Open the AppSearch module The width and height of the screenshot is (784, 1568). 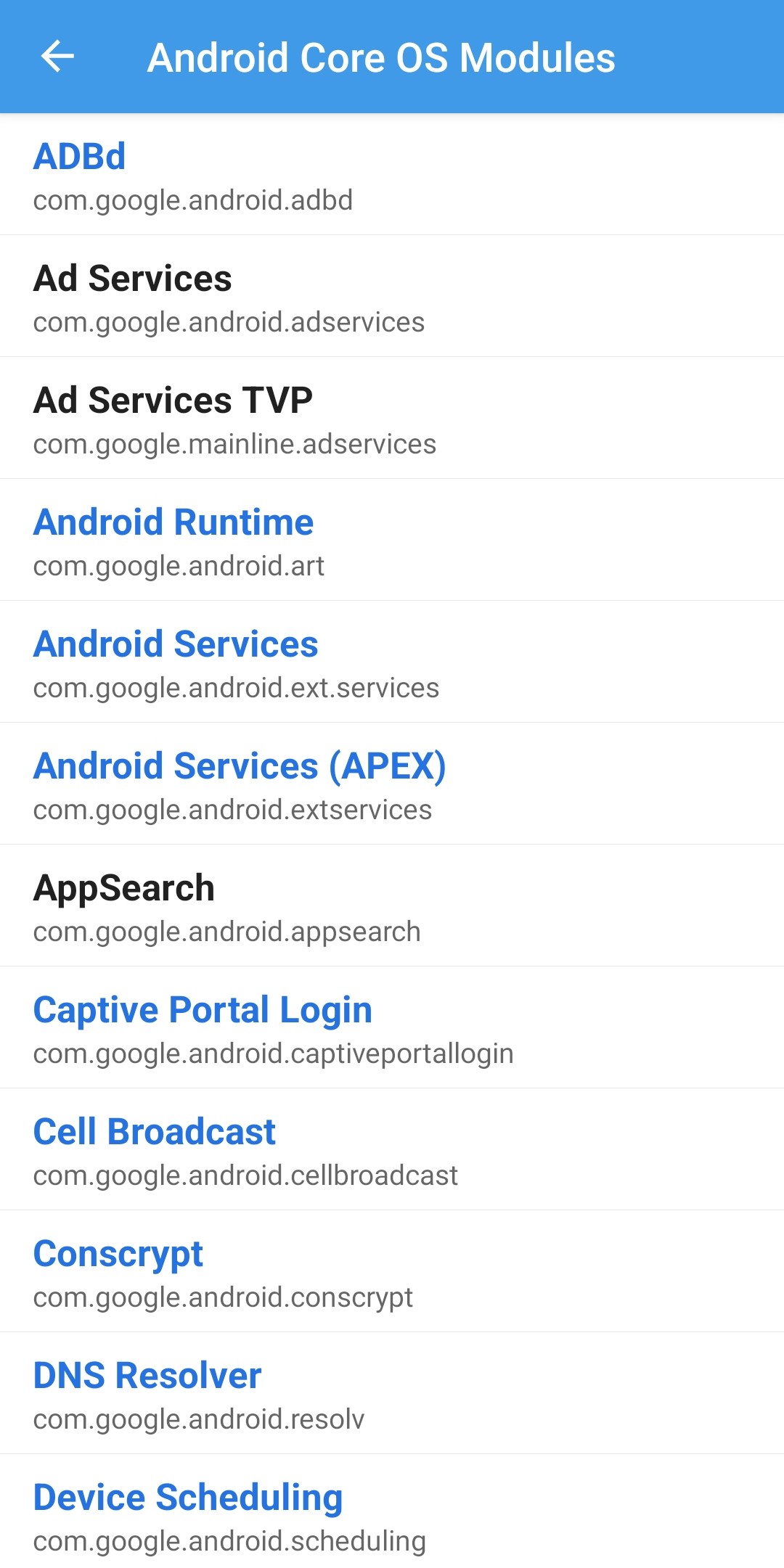click(124, 888)
